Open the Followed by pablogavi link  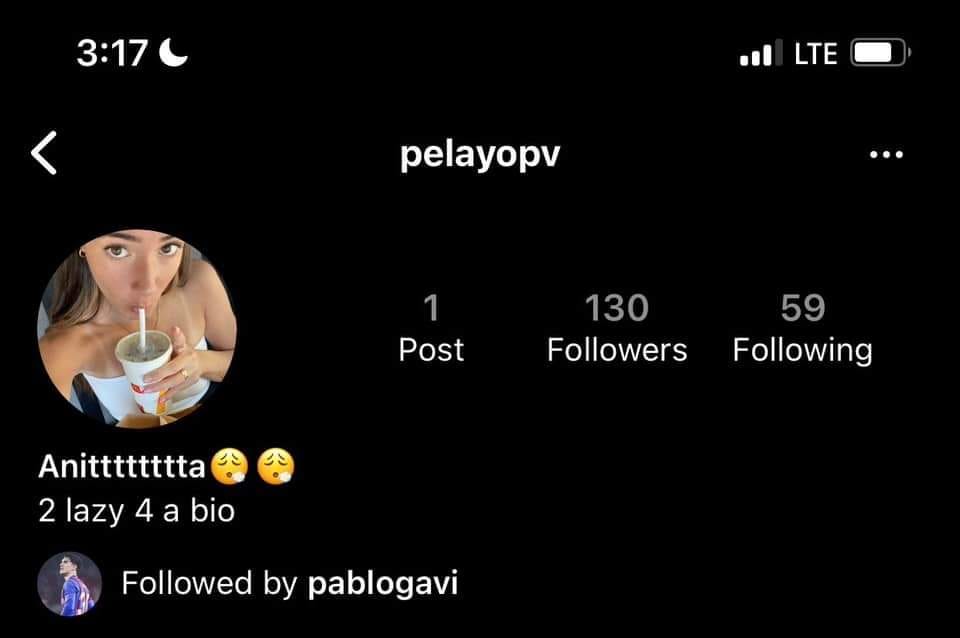tap(289, 583)
